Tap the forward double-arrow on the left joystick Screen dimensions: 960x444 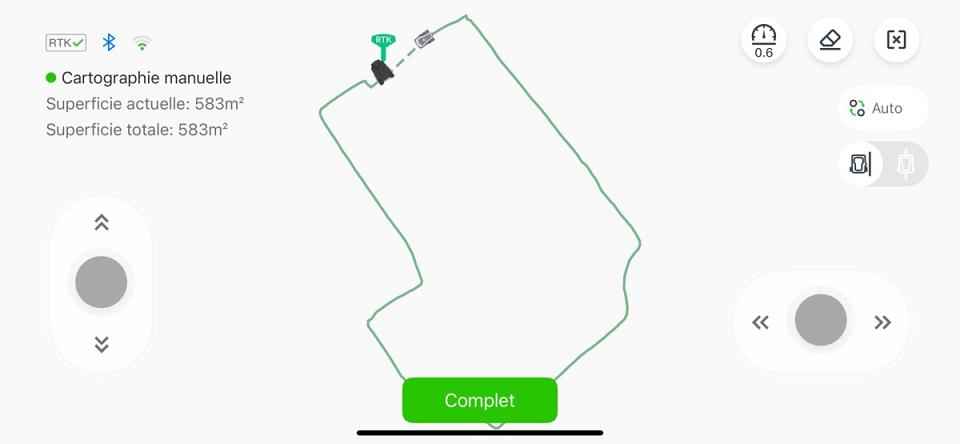[x=101, y=223]
